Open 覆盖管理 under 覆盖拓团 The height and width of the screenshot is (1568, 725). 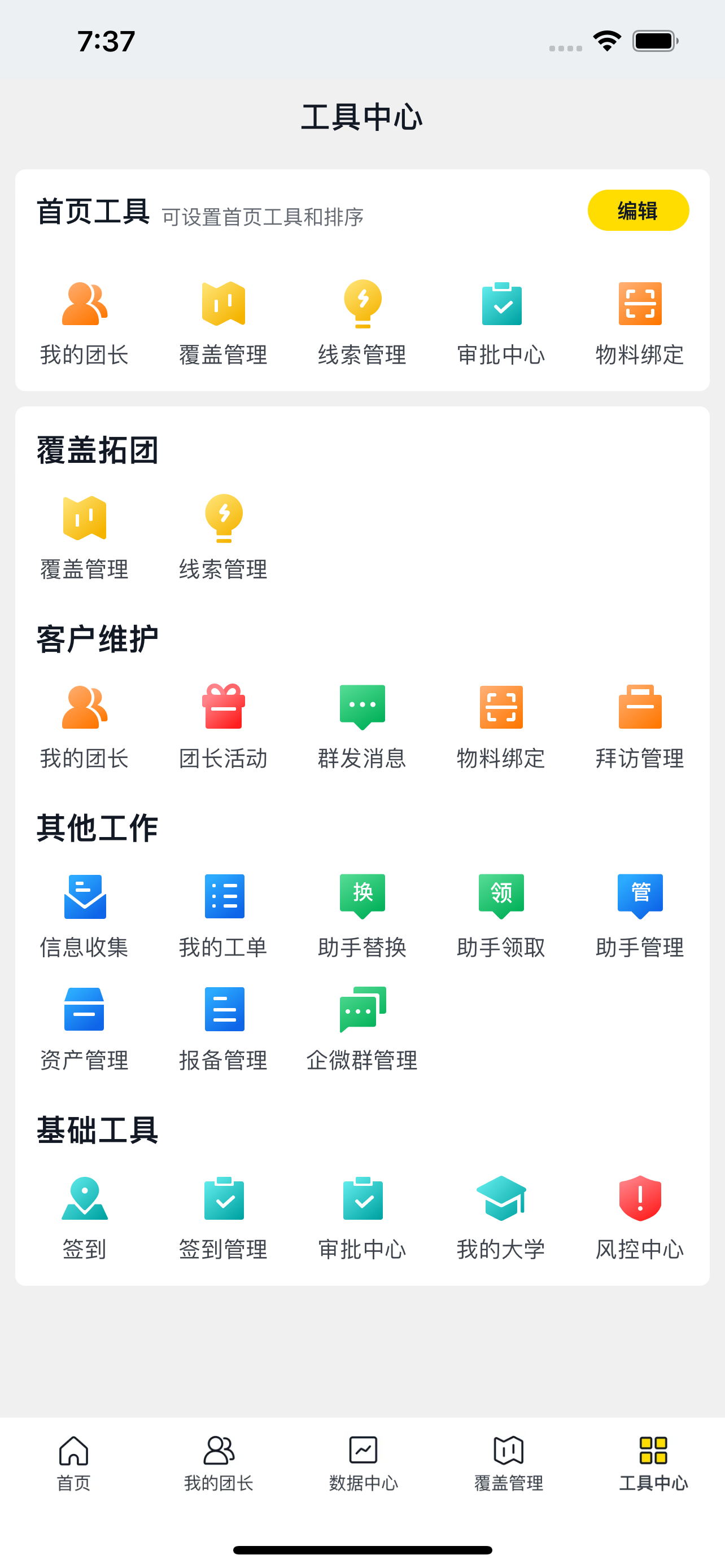[84, 536]
